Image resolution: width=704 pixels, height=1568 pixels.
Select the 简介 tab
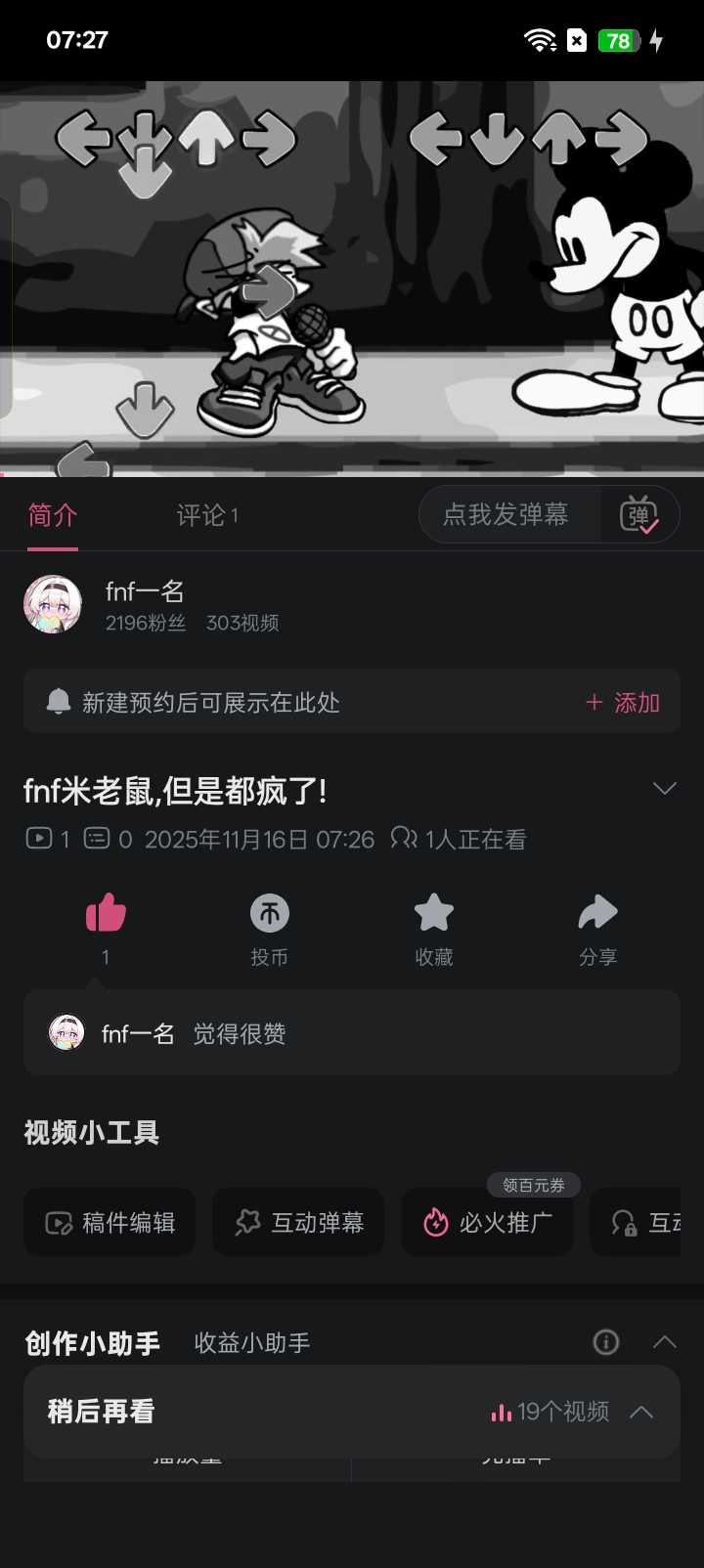click(x=53, y=515)
